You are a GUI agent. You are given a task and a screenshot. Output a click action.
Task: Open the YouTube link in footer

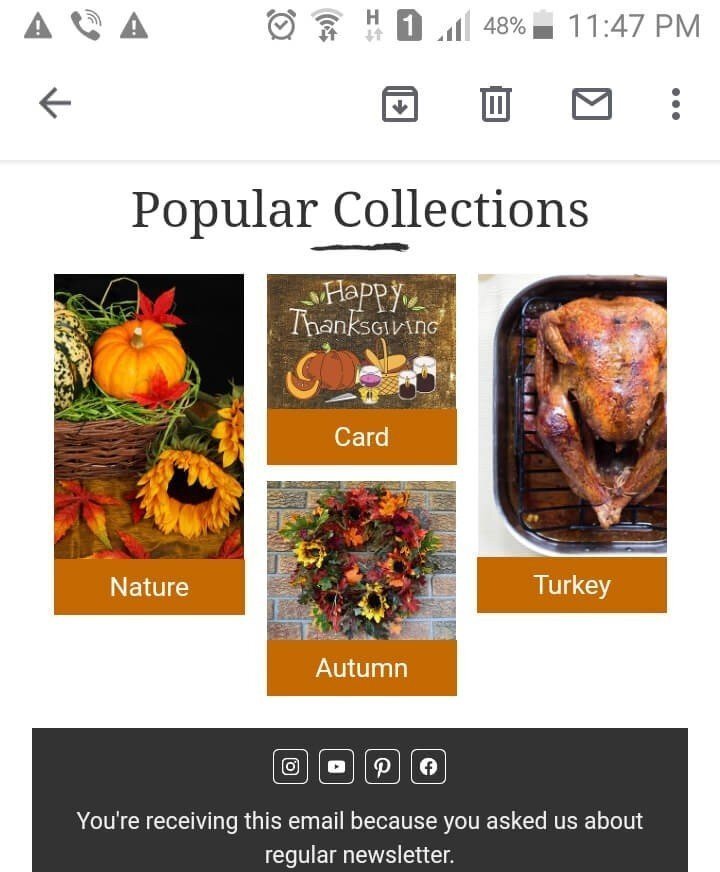pos(336,767)
